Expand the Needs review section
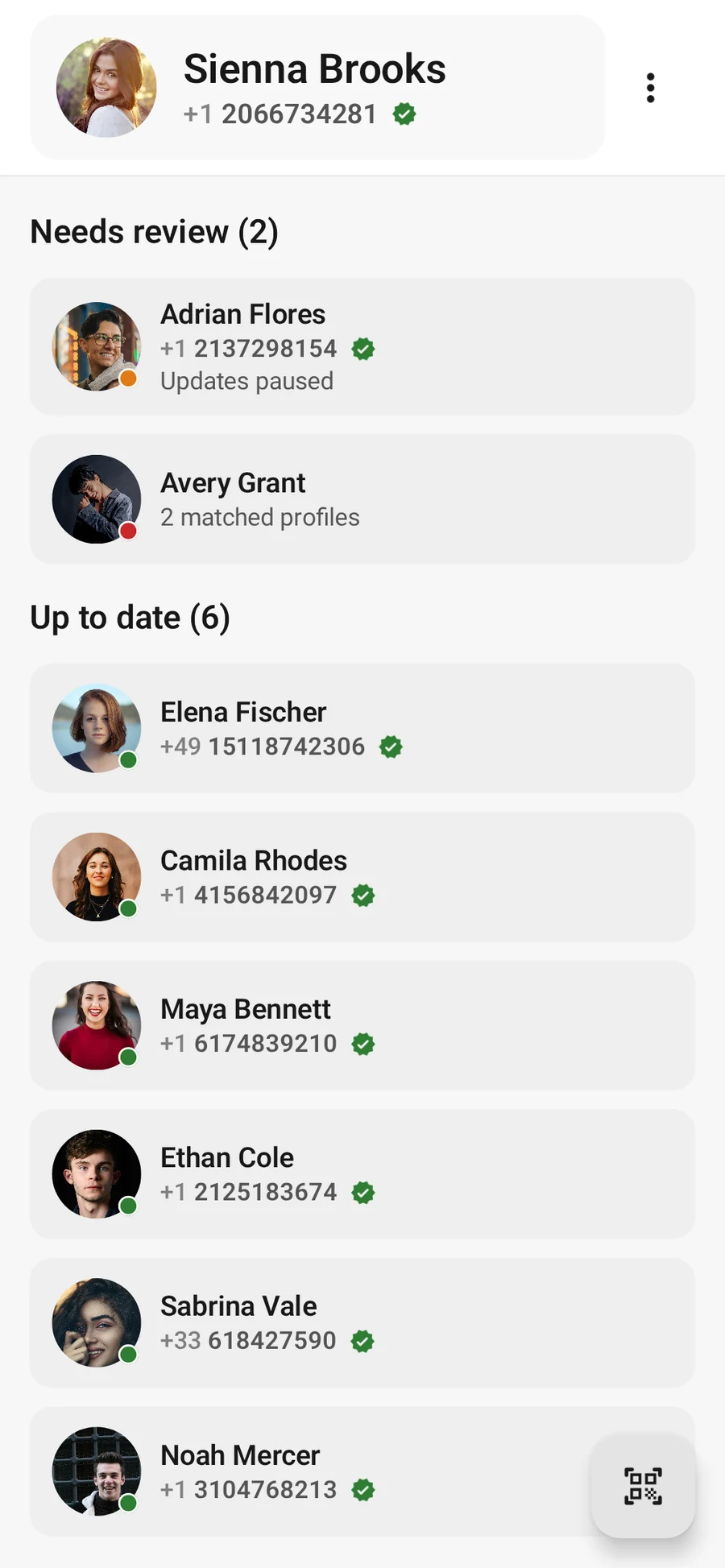The height and width of the screenshot is (1568, 725). [154, 231]
